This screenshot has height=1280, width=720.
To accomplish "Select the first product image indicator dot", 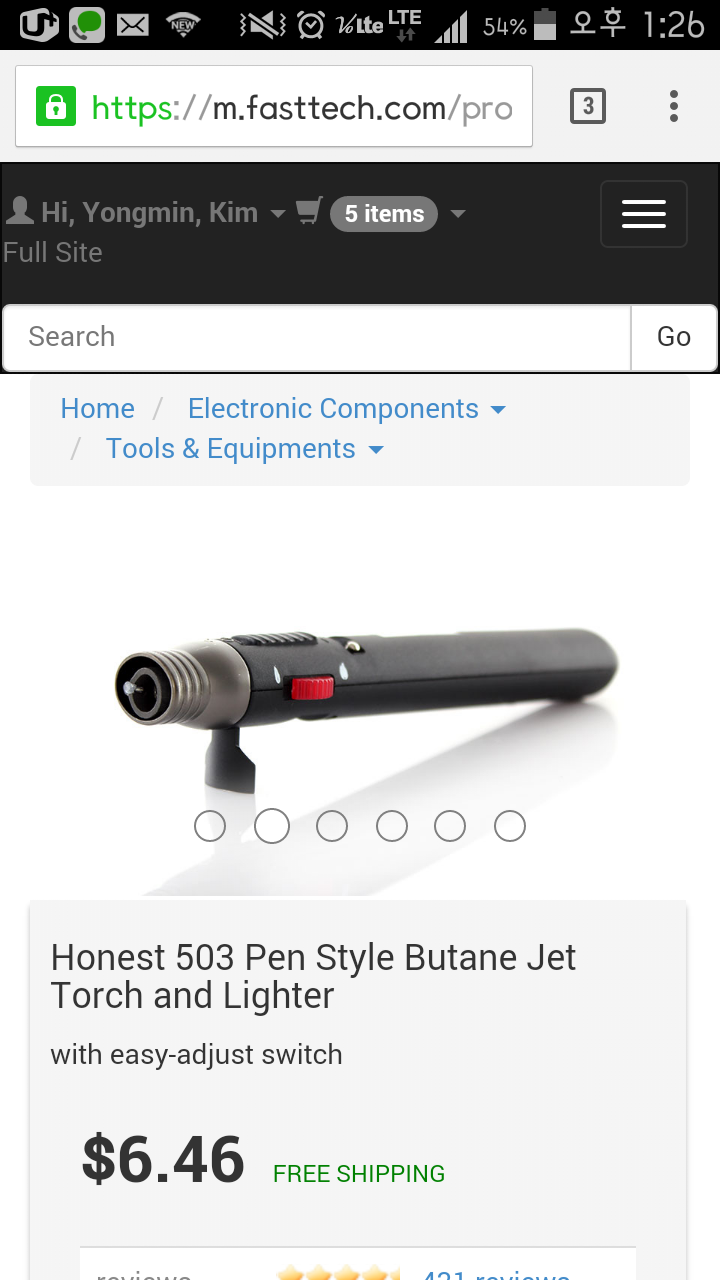I will pyautogui.click(x=210, y=827).
